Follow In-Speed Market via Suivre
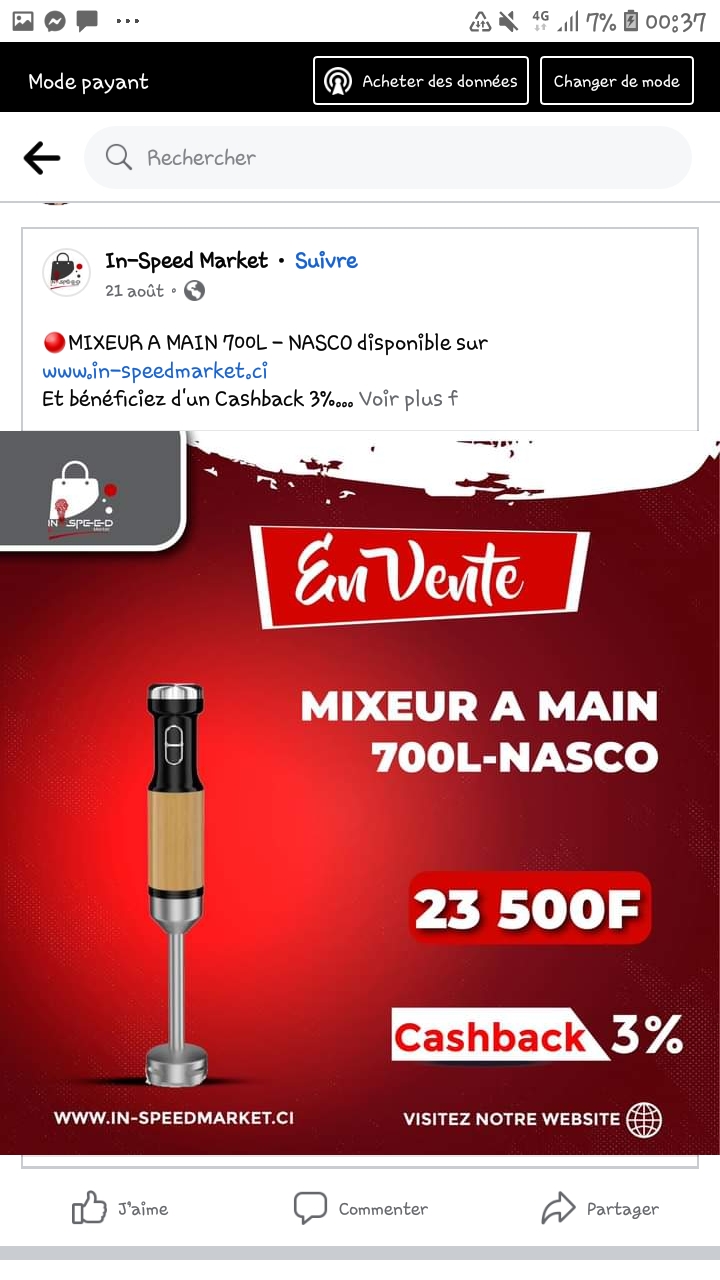The image size is (720, 1280). click(326, 260)
